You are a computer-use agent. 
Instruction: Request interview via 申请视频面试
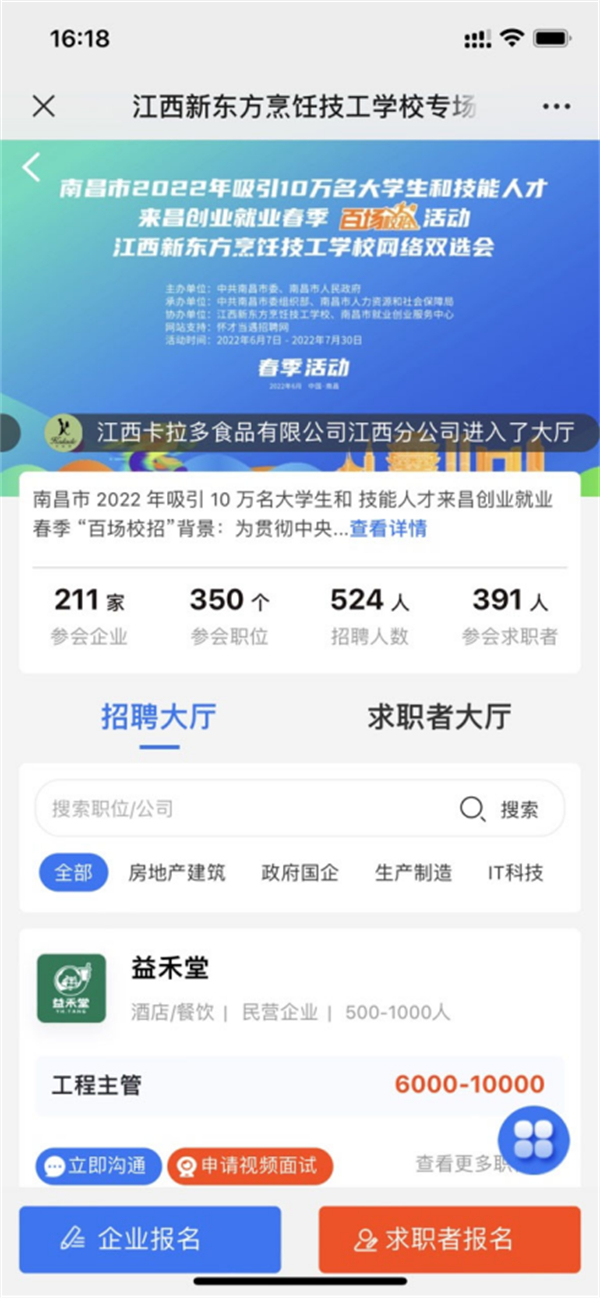pos(249,1166)
